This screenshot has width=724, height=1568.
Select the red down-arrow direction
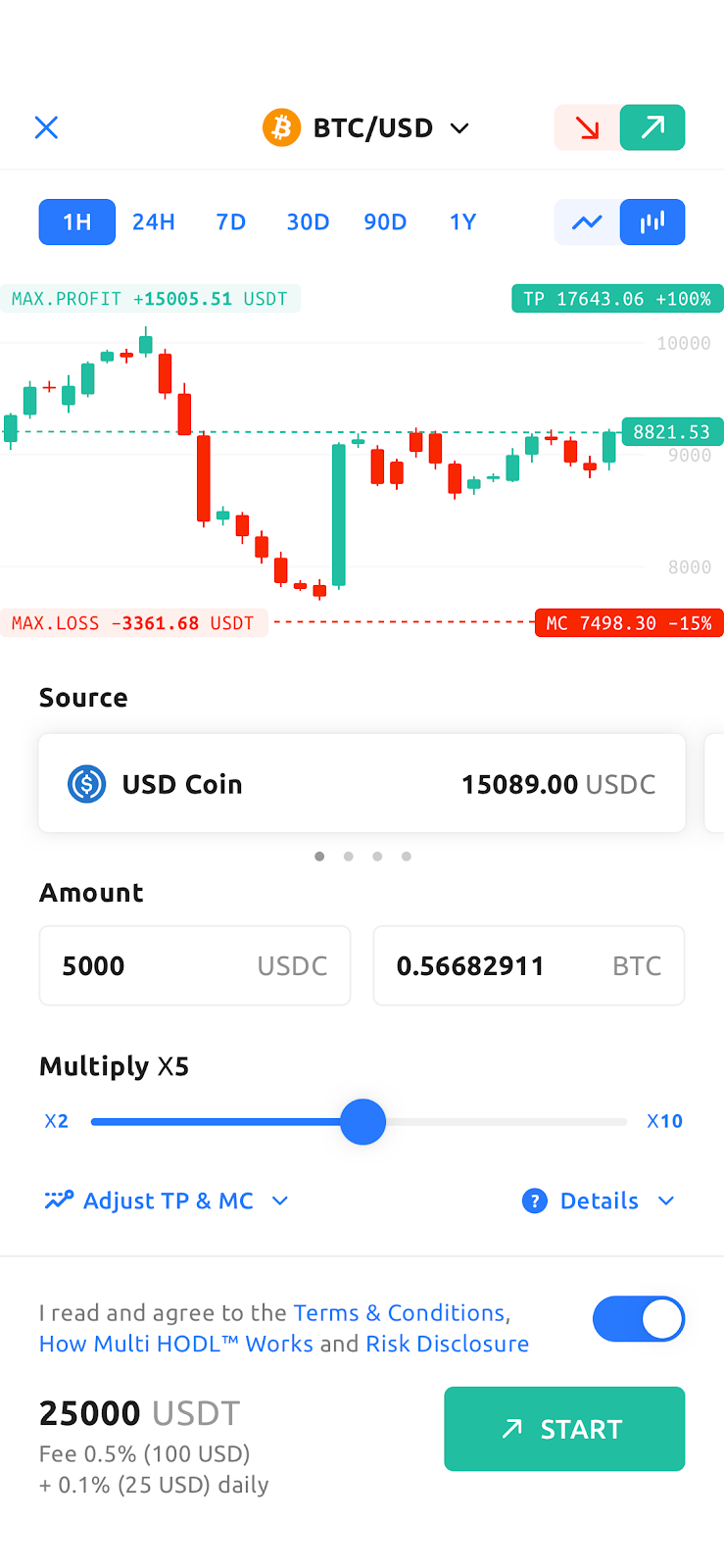pyautogui.click(x=587, y=127)
